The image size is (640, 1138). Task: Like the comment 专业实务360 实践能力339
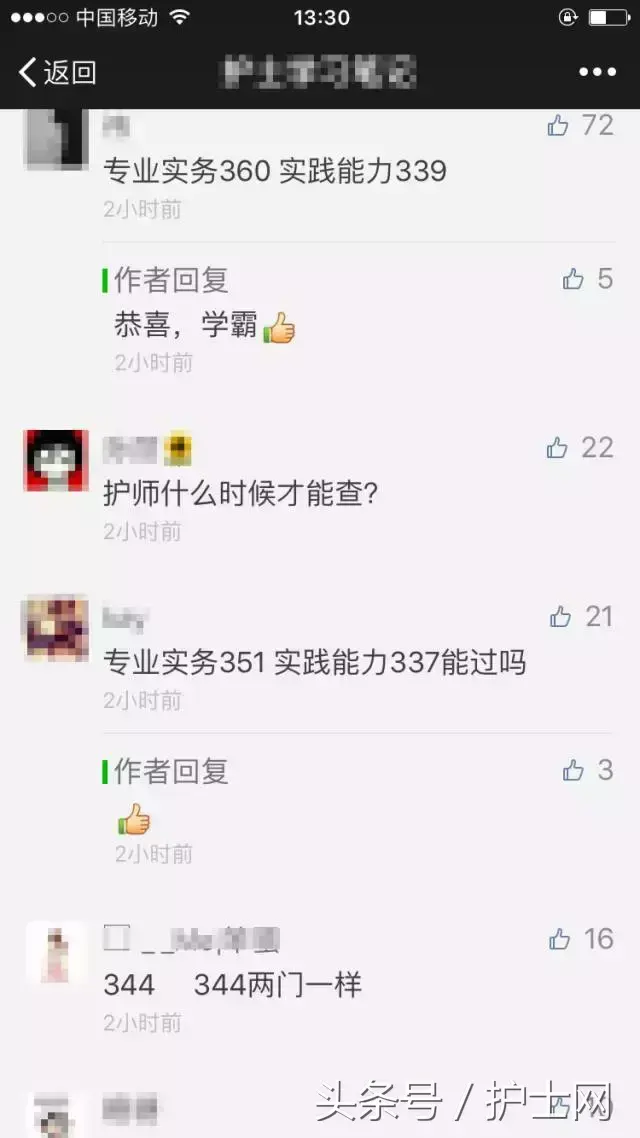558,126
